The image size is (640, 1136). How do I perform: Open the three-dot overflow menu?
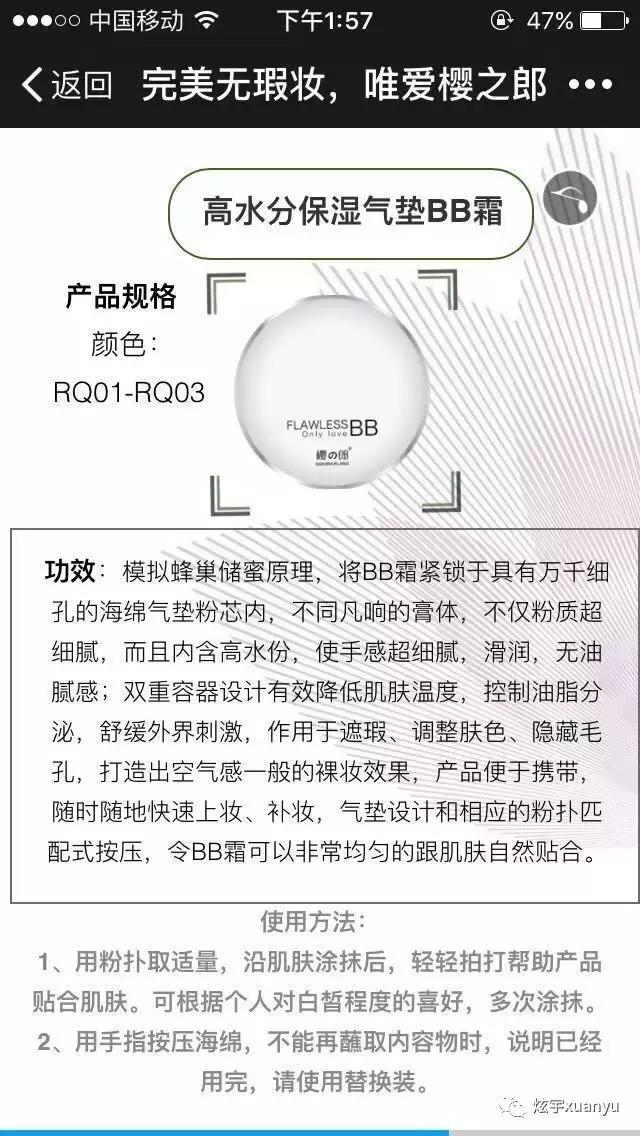(590, 85)
